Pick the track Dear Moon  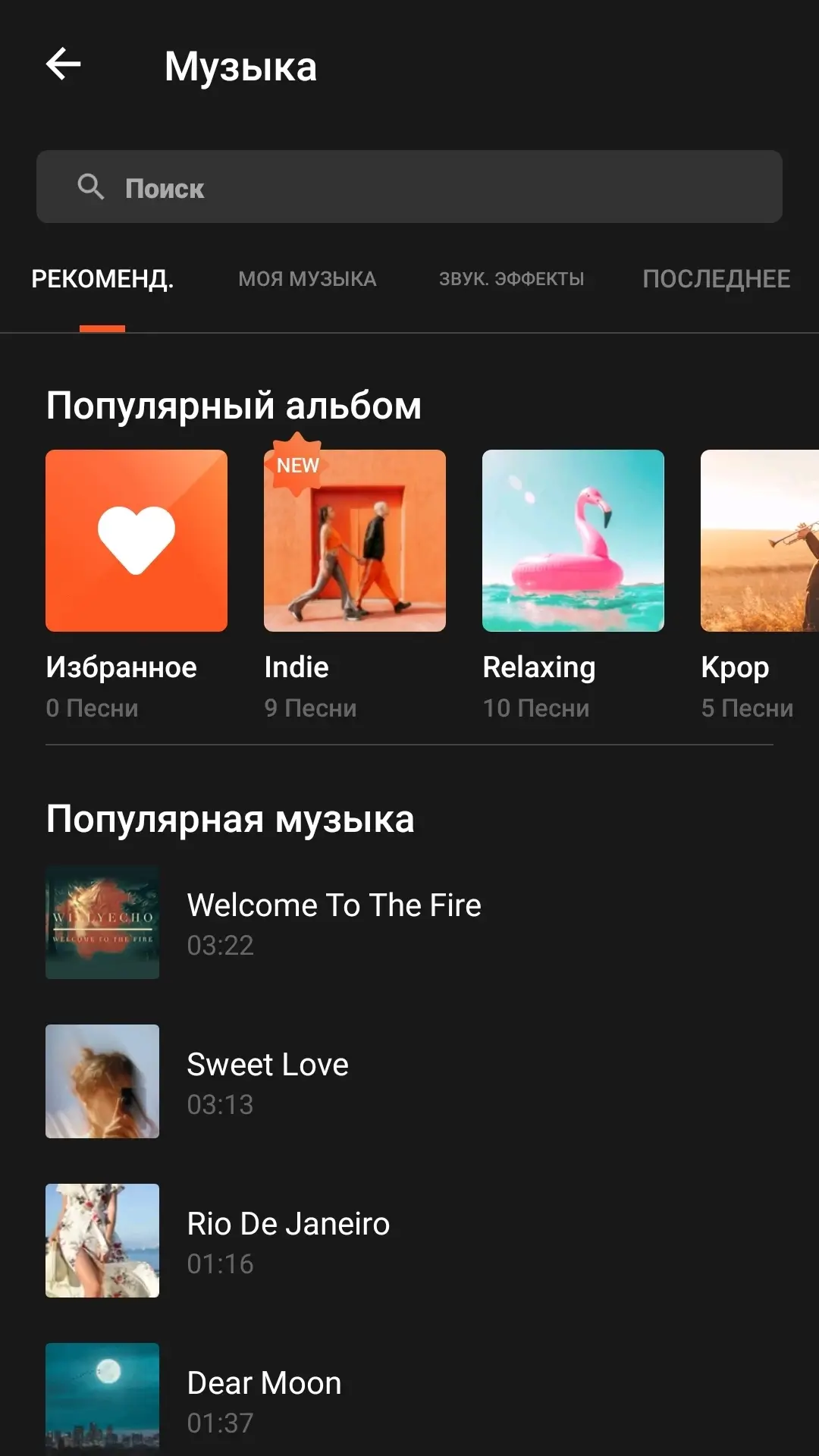click(x=264, y=1400)
